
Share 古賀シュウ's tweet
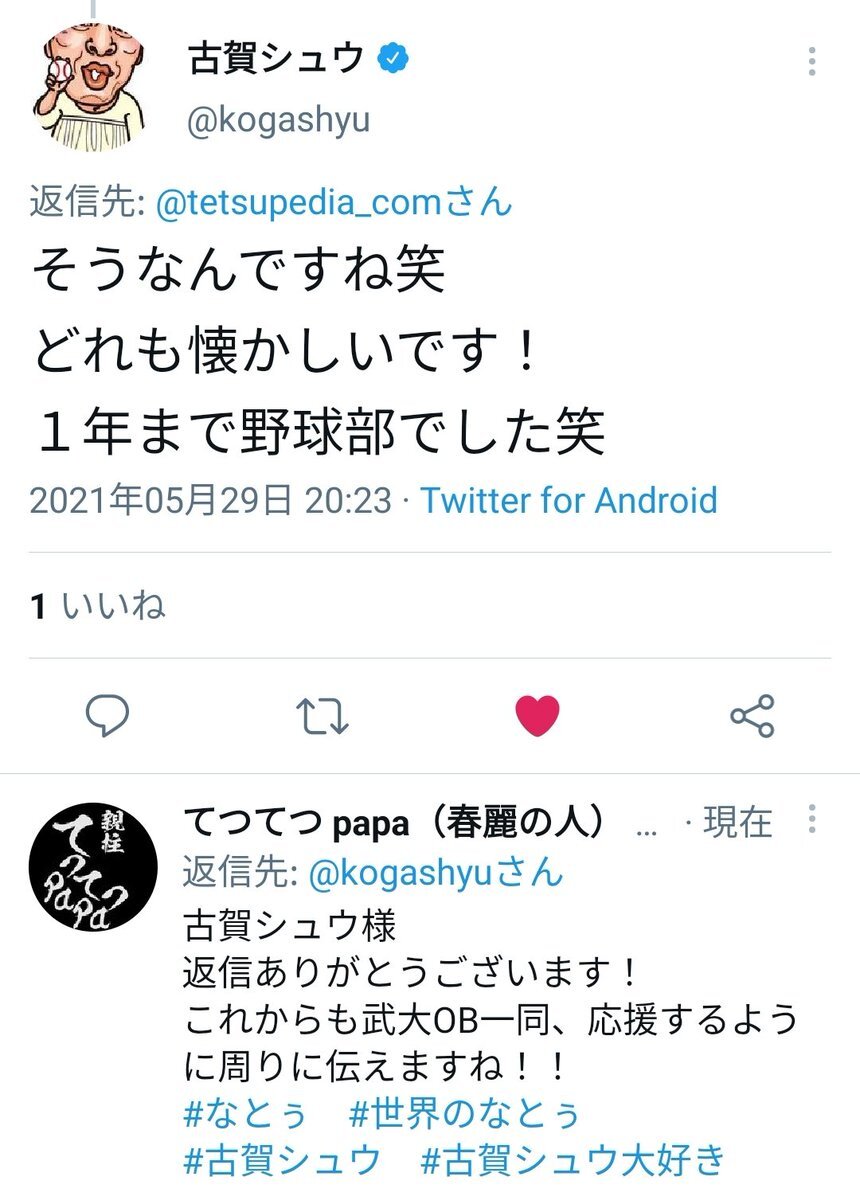pyautogui.click(x=752, y=716)
